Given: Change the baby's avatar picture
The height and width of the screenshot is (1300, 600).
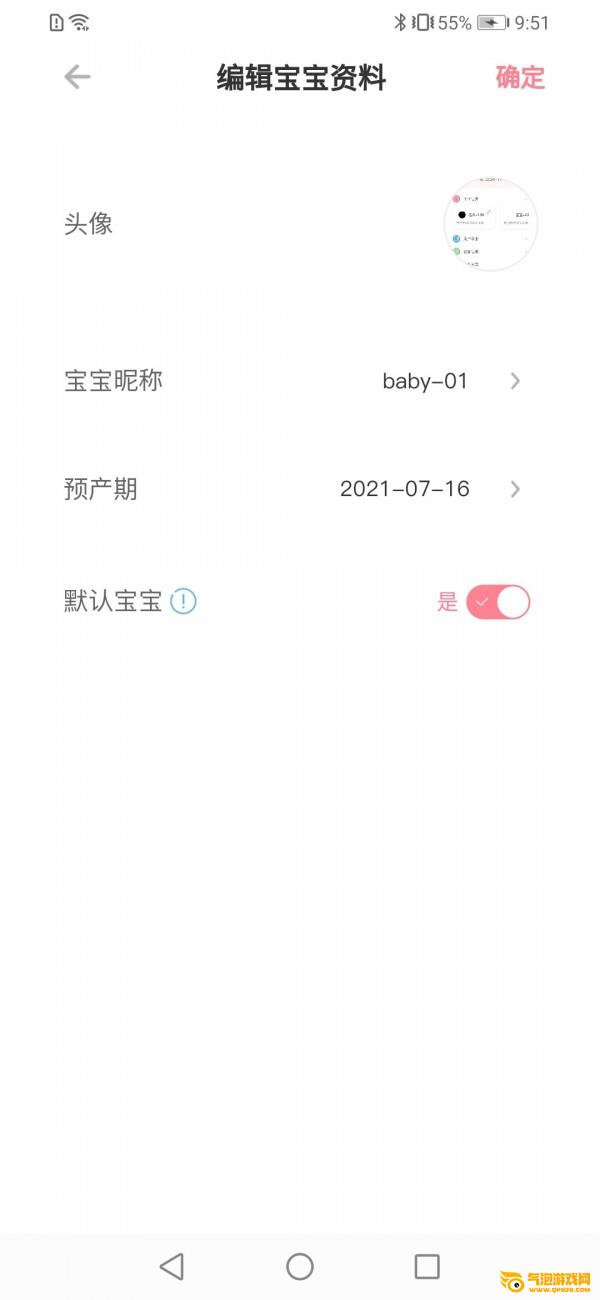Looking at the screenshot, I should click(x=490, y=225).
